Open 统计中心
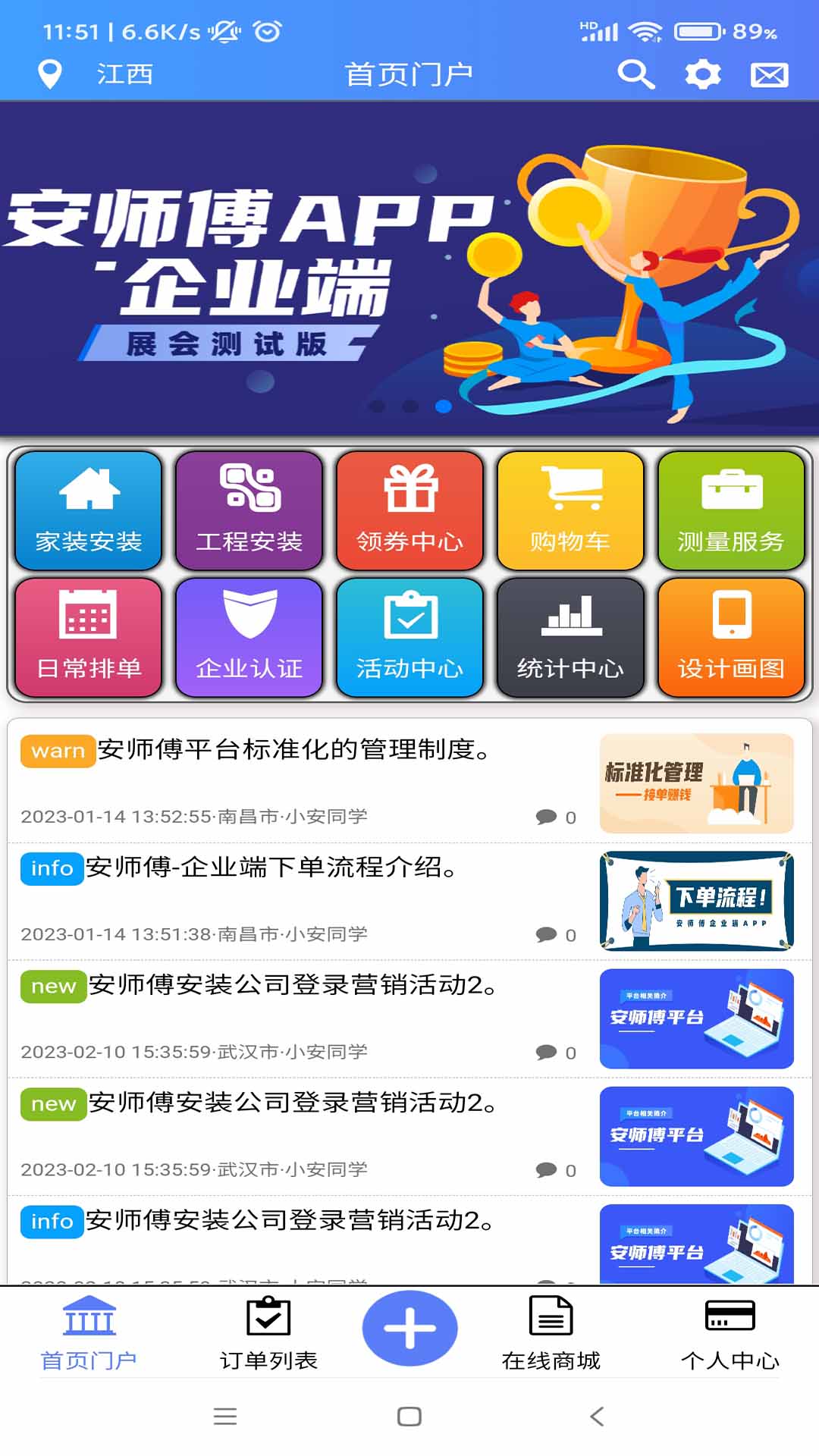819x1456 pixels. 570,637
